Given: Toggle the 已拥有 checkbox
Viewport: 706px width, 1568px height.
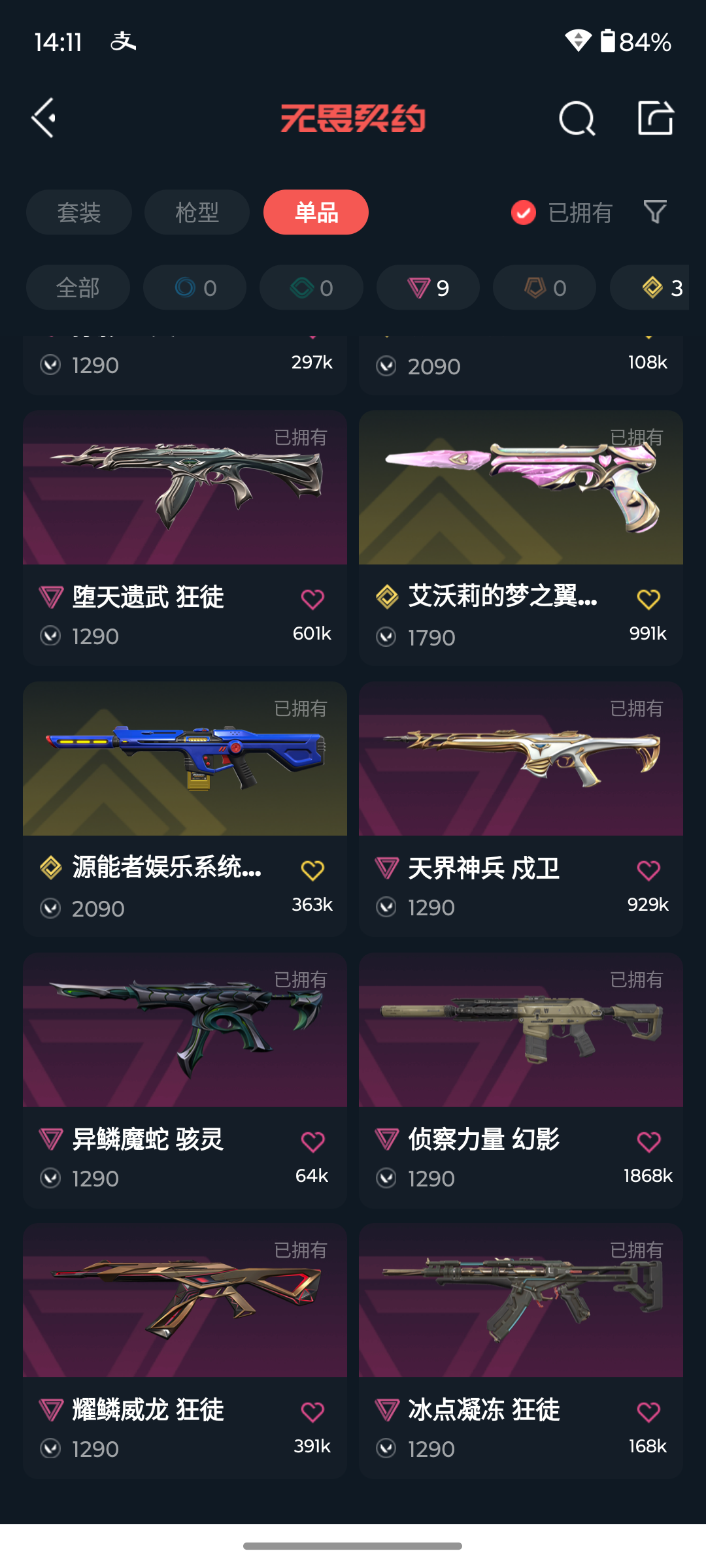Looking at the screenshot, I should click(x=524, y=212).
